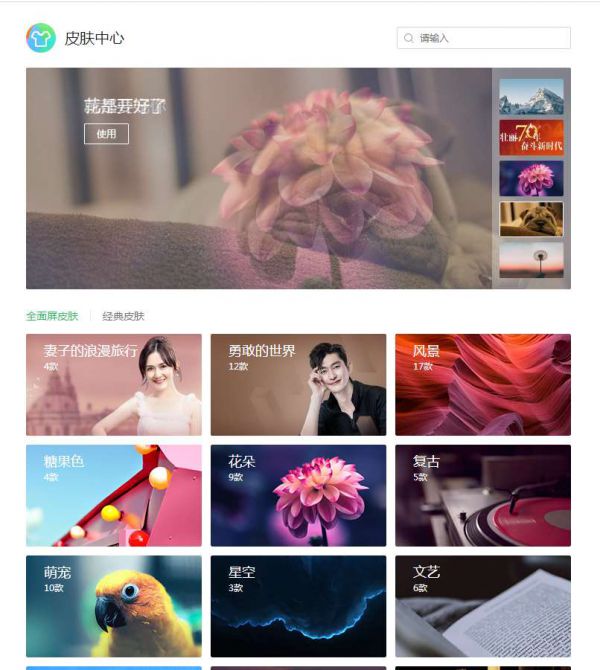
Task: Open 星空 skin category
Action: tap(298, 606)
